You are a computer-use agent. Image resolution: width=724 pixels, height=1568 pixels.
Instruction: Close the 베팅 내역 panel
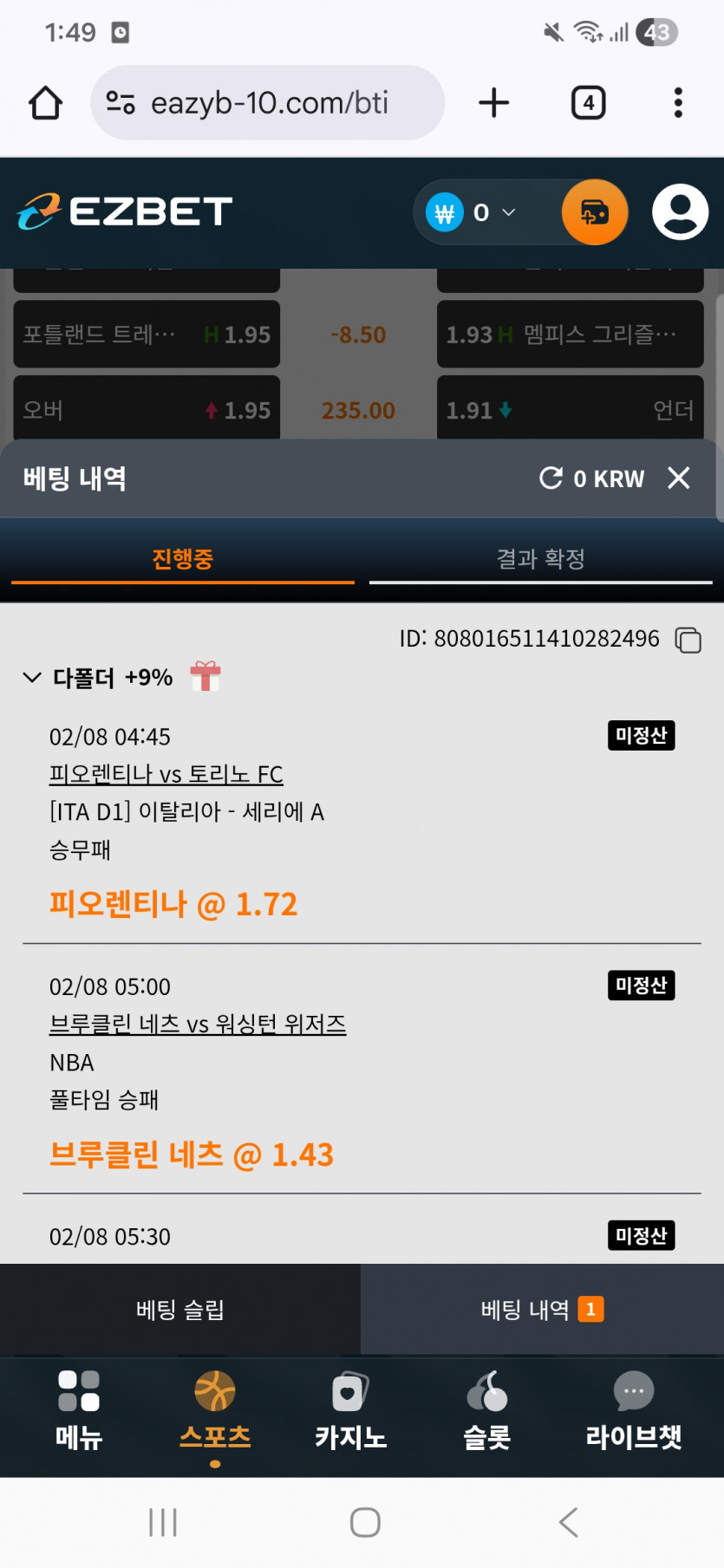[679, 478]
